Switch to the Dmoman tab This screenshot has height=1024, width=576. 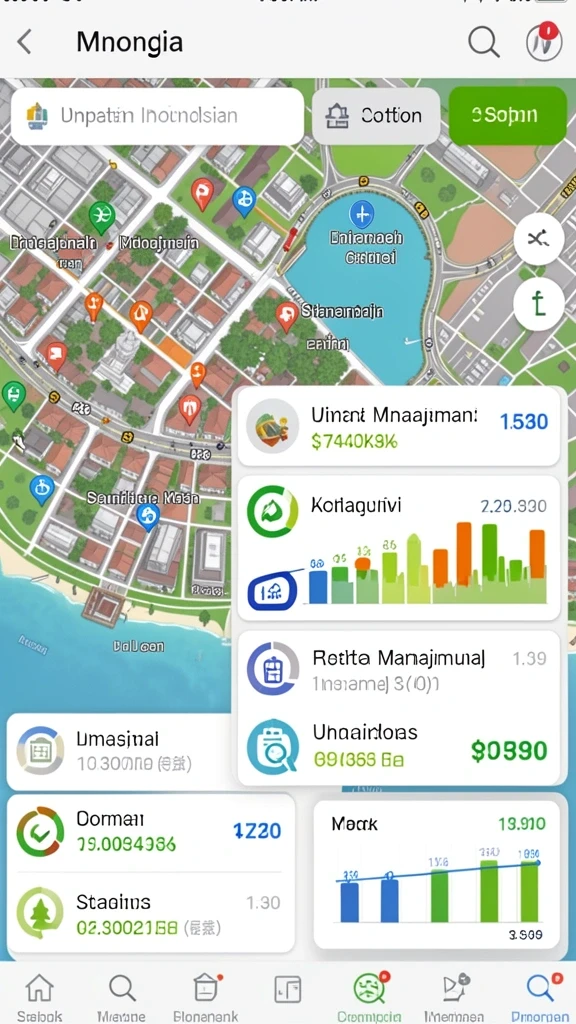539,996
